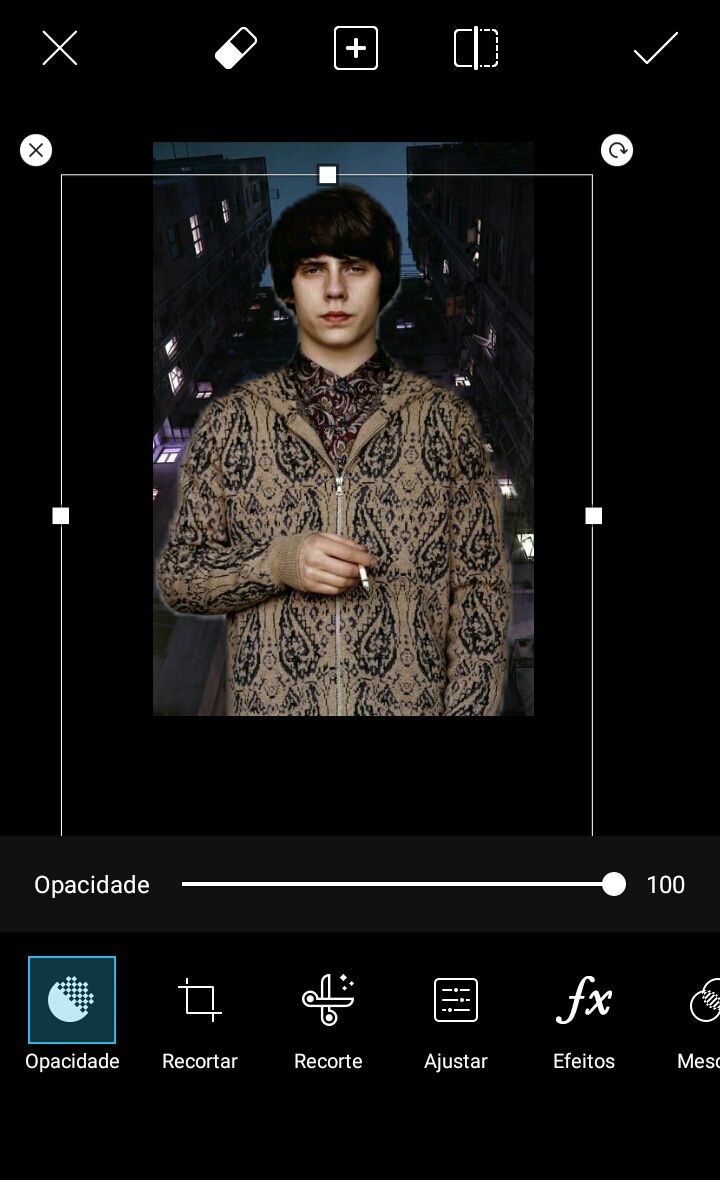Image resolution: width=720 pixels, height=1180 pixels.
Task: Select the Opacidade tool
Action: (x=72, y=1014)
